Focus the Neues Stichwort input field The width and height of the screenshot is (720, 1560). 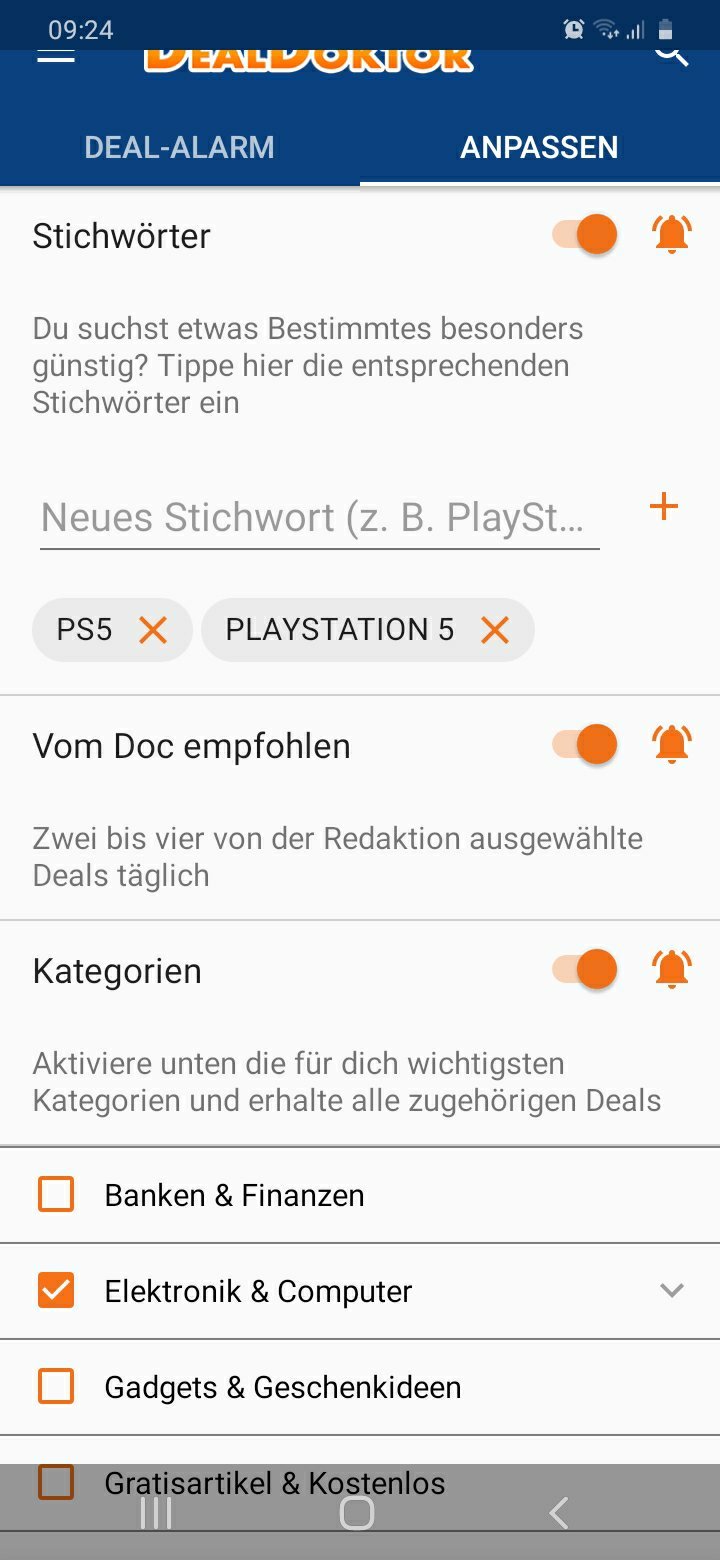(x=320, y=518)
